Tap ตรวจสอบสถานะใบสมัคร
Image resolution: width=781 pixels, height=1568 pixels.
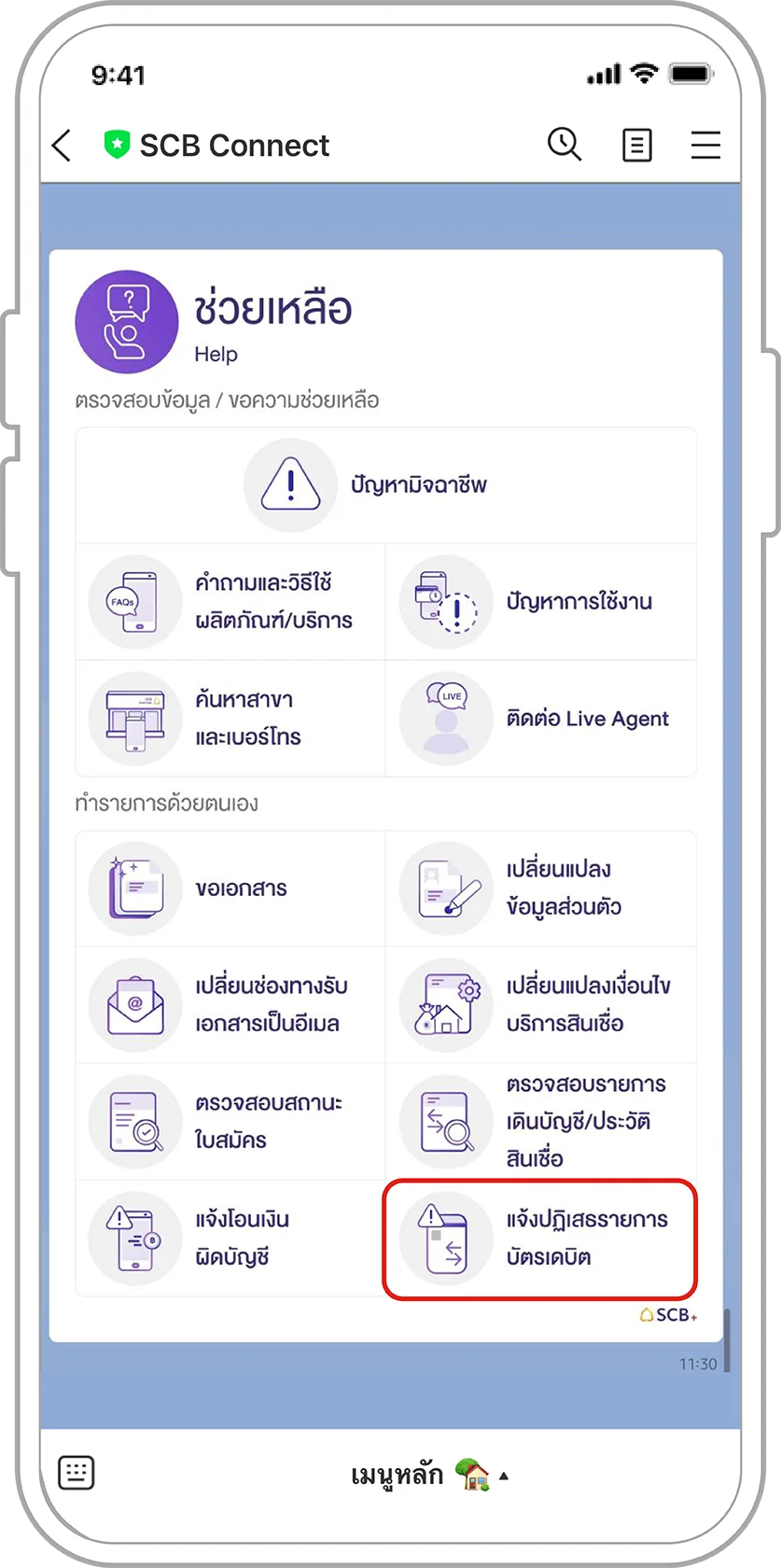[x=230, y=1122]
